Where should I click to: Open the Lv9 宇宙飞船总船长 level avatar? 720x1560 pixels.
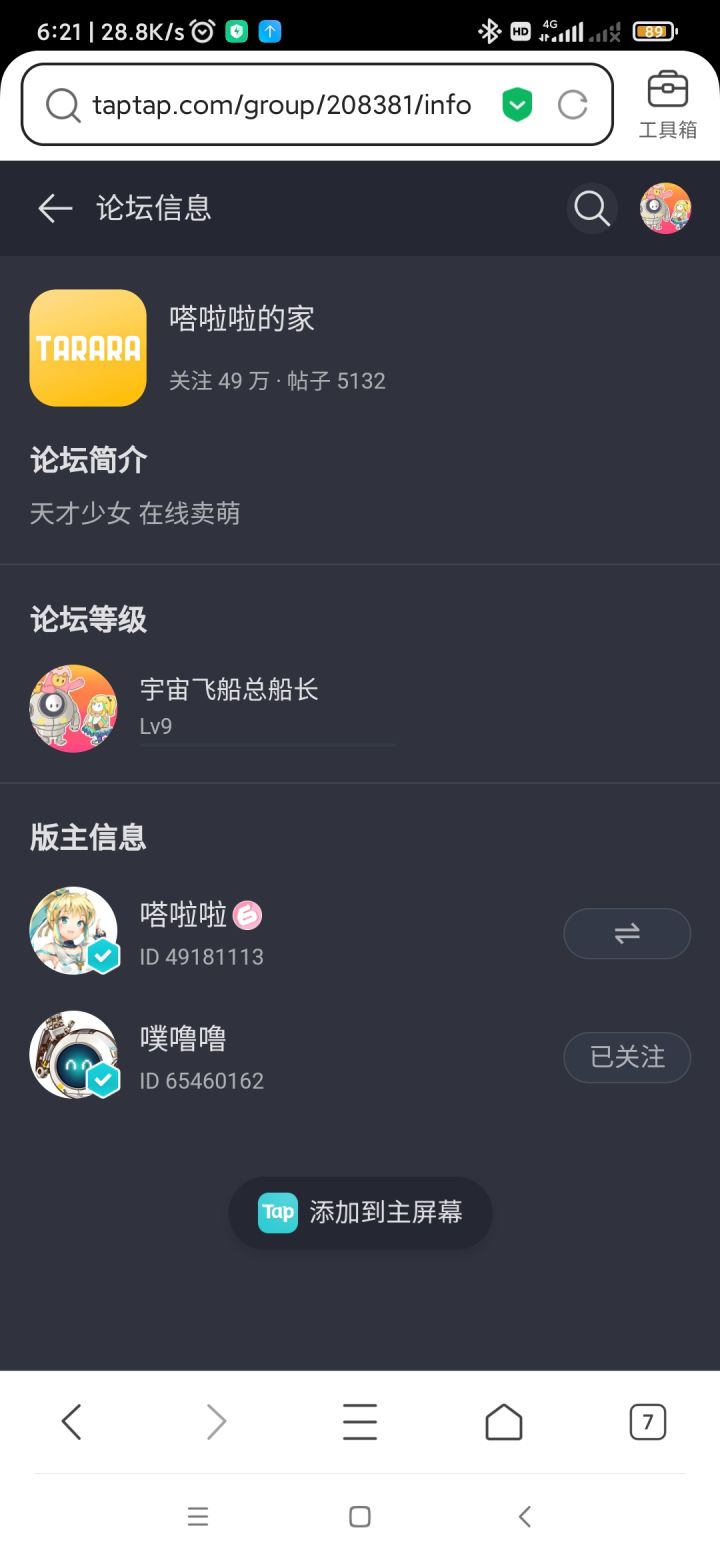73,709
